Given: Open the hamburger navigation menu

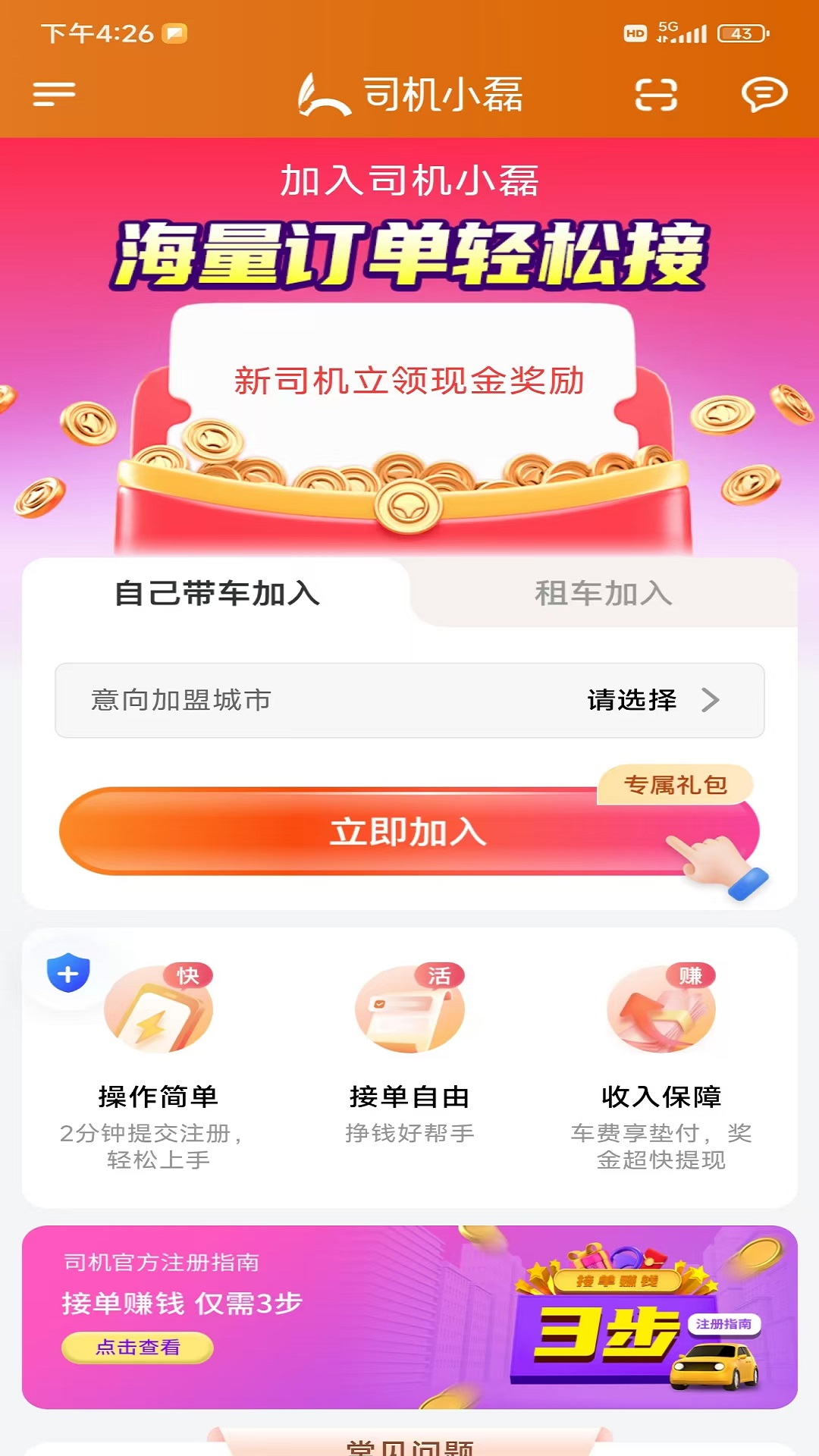Looking at the screenshot, I should (x=54, y=93).
